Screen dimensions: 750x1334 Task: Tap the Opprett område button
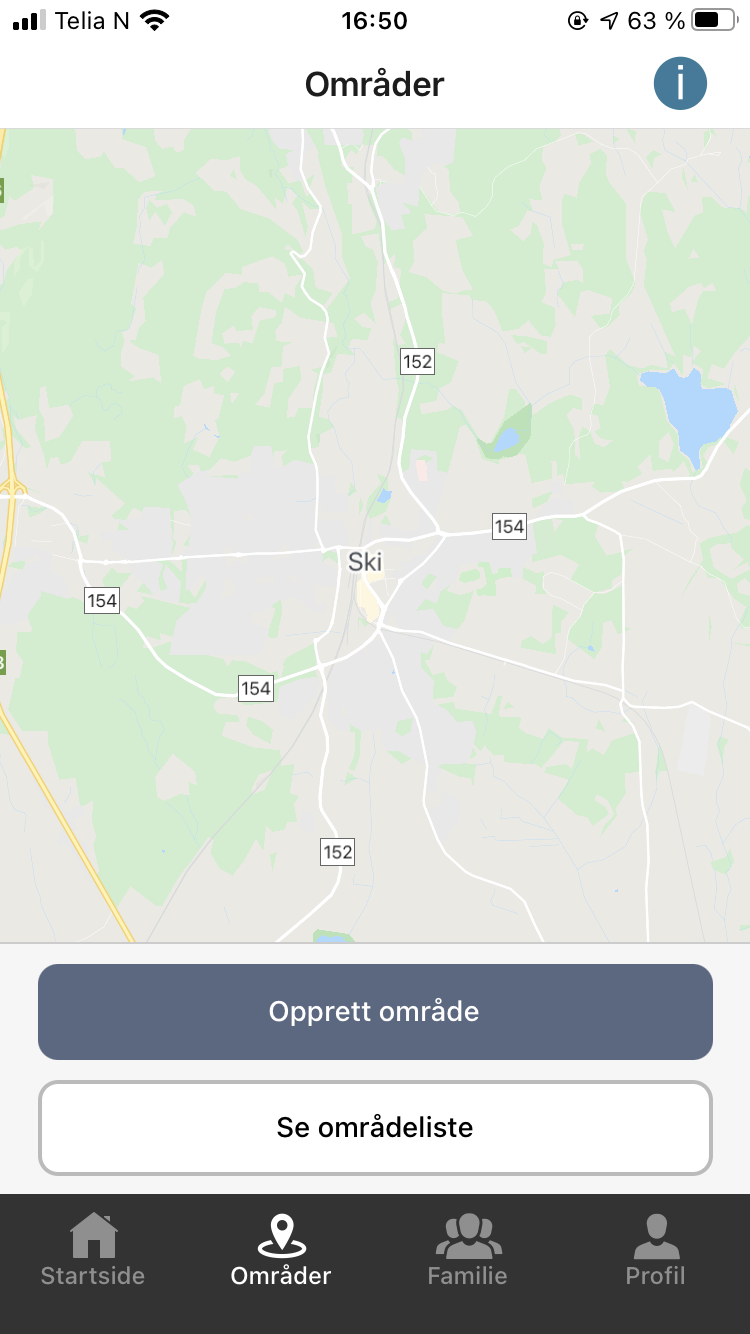click(x=375, y=1011)
